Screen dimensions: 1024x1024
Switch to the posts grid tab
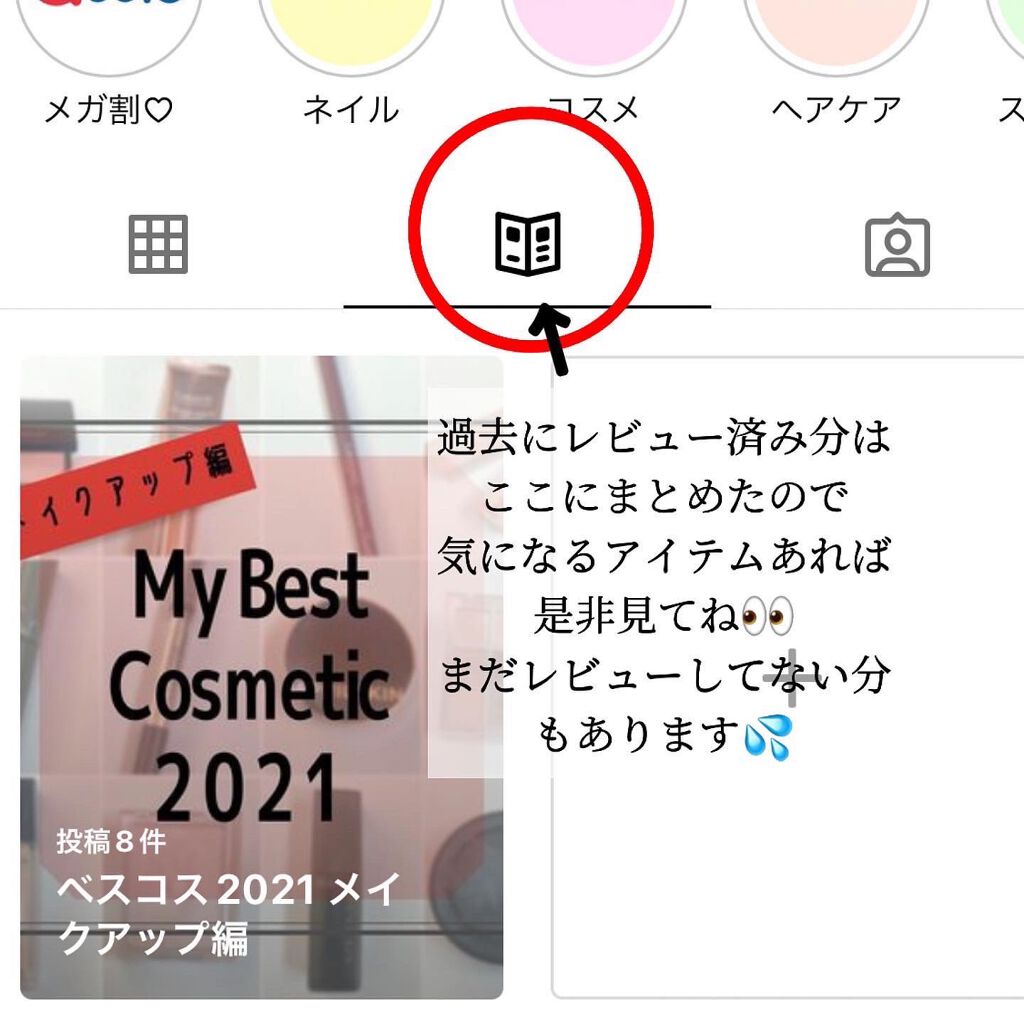click(x=158, y=245)
